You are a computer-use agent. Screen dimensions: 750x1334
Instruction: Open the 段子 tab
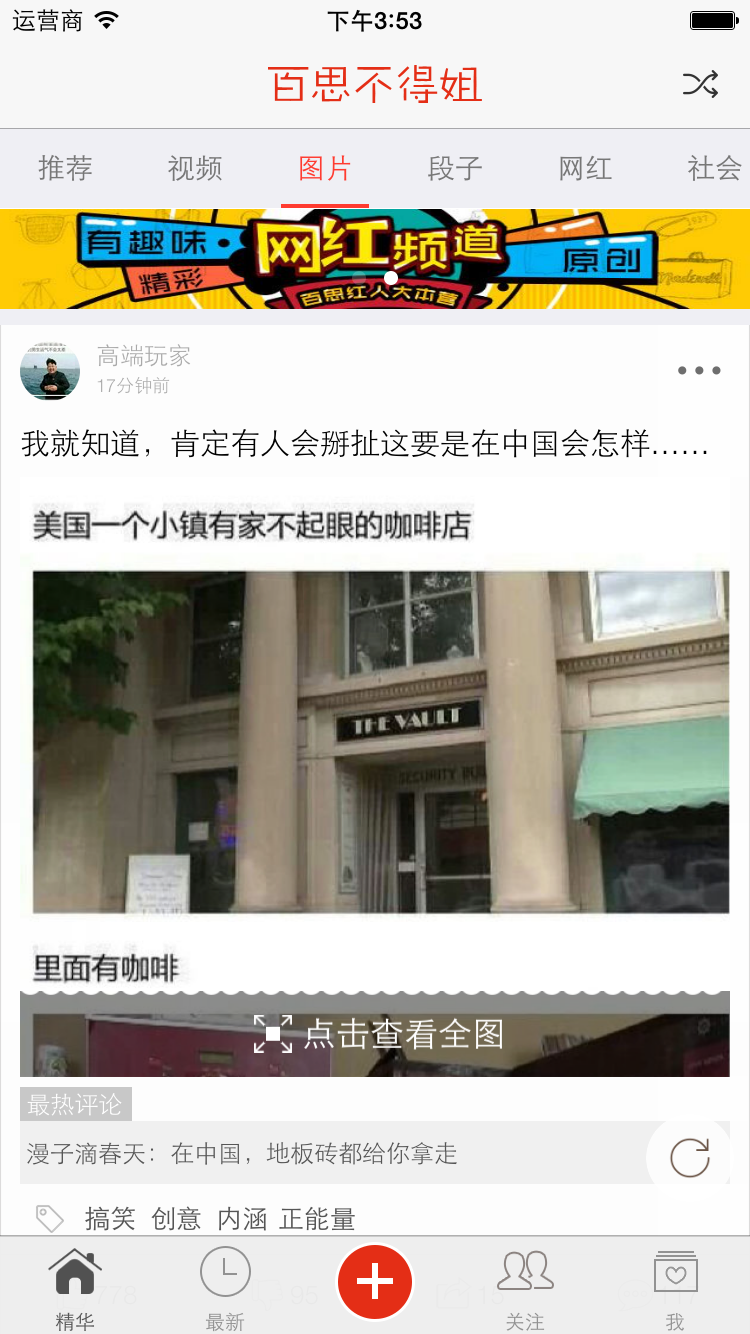pos(455,168)
